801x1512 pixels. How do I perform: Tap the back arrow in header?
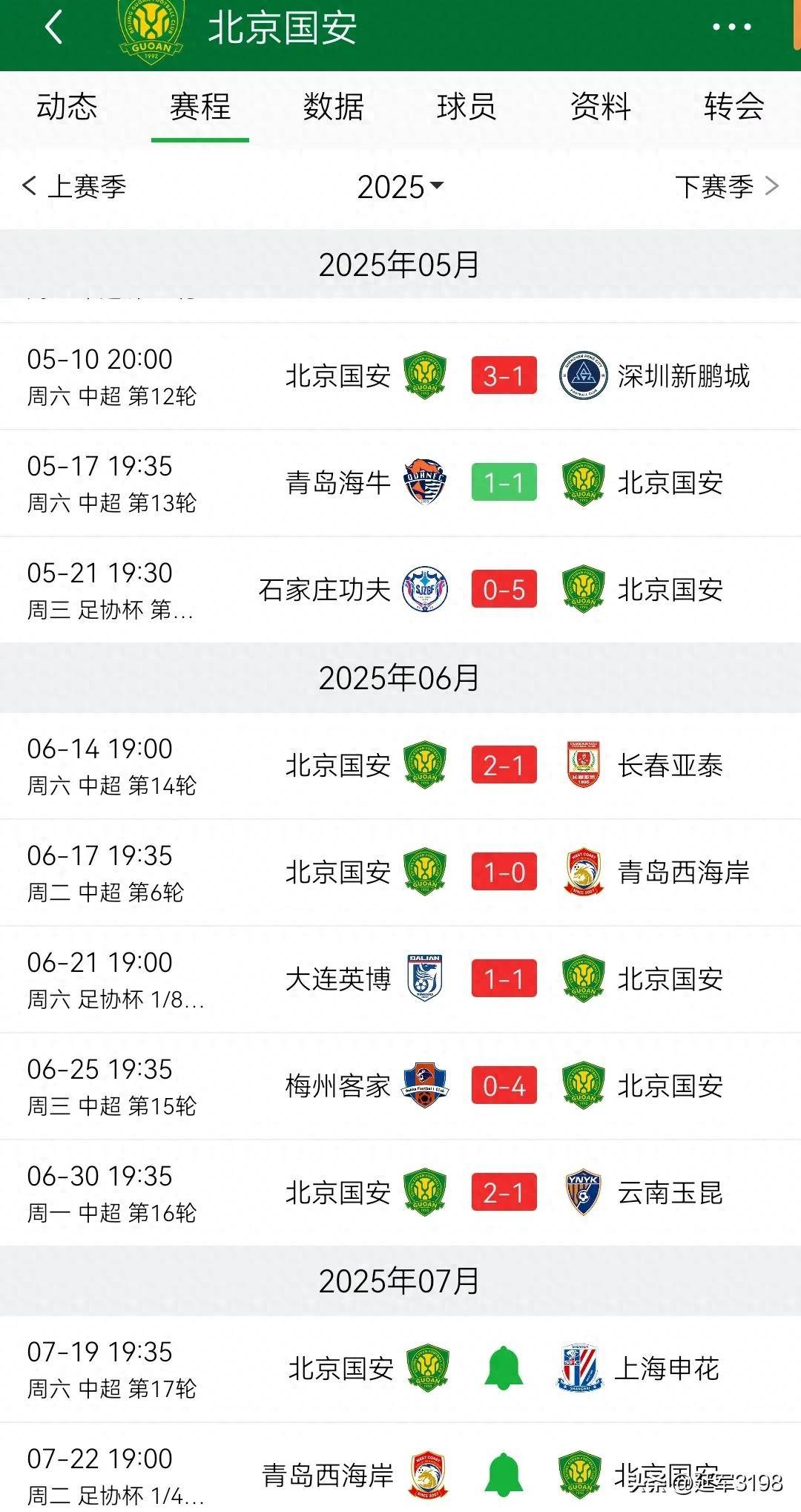pos(53,27)
